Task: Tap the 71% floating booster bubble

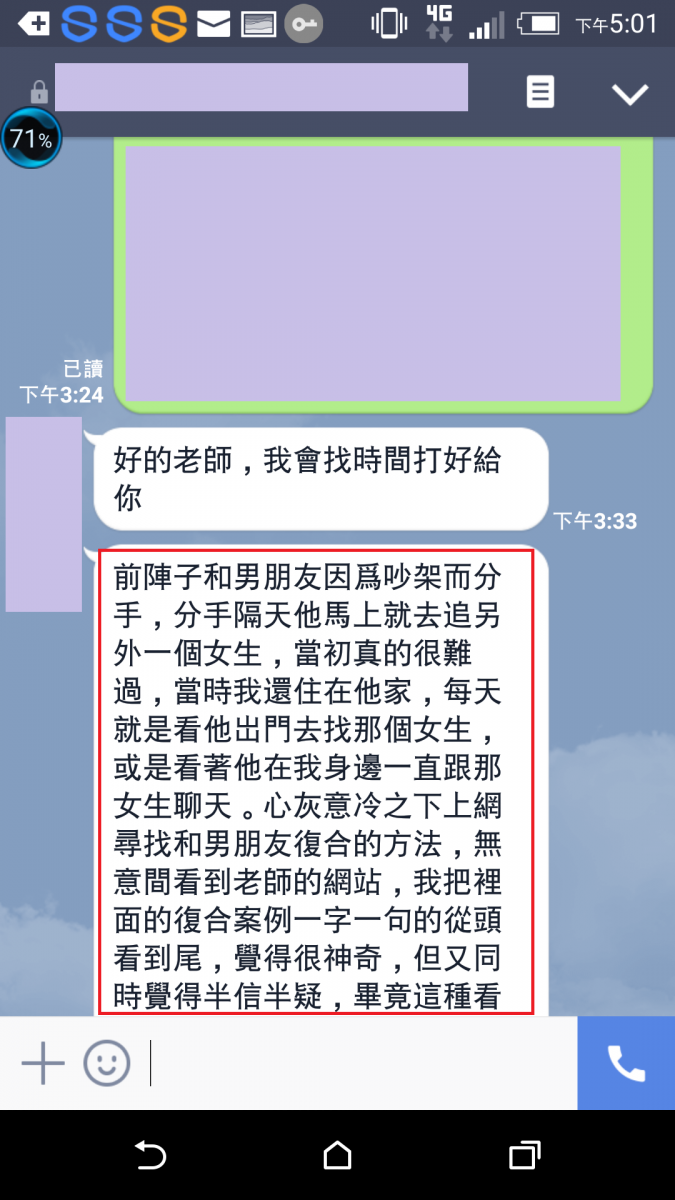Action: pyautogui.click(x=31, y=139)
